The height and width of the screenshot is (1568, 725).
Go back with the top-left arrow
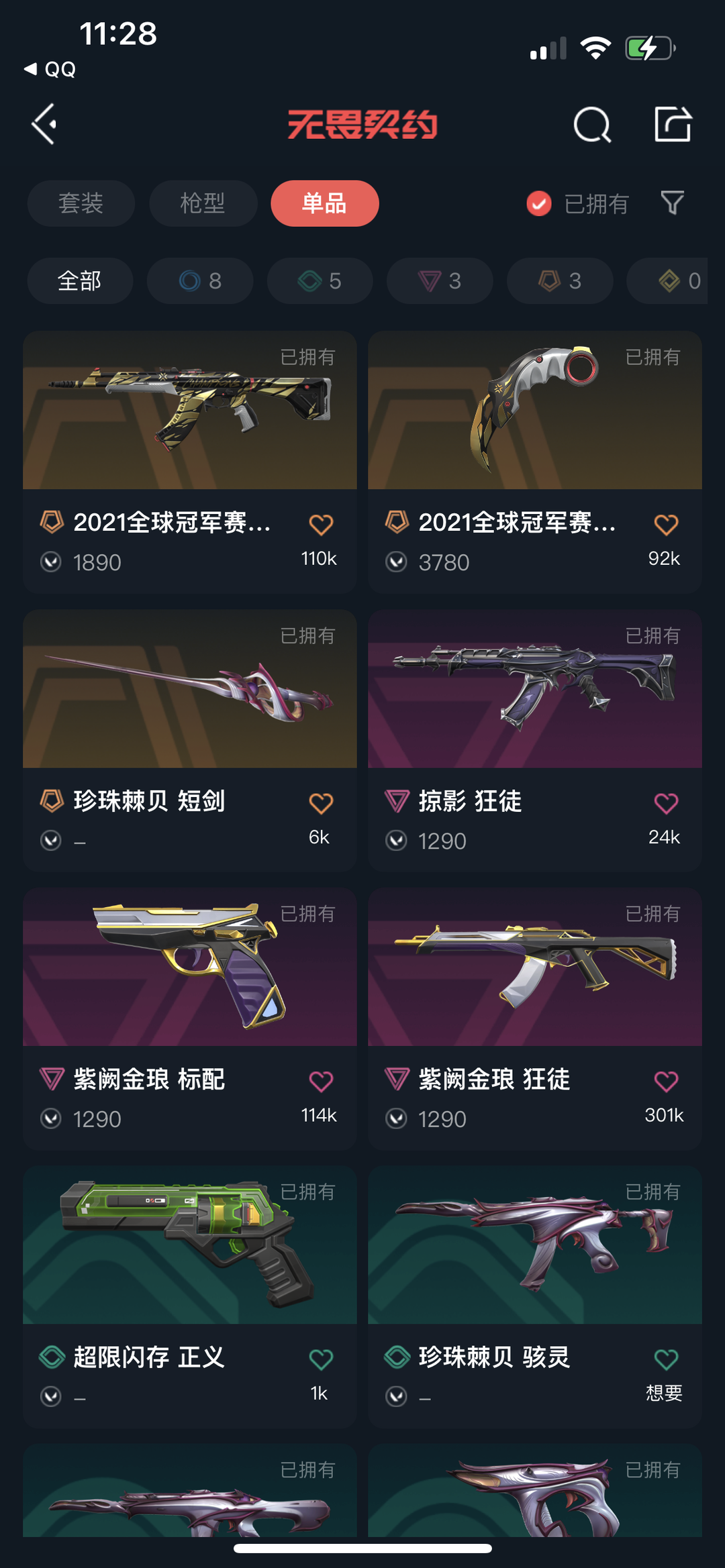pyautogui.click(x=44, y=124)
